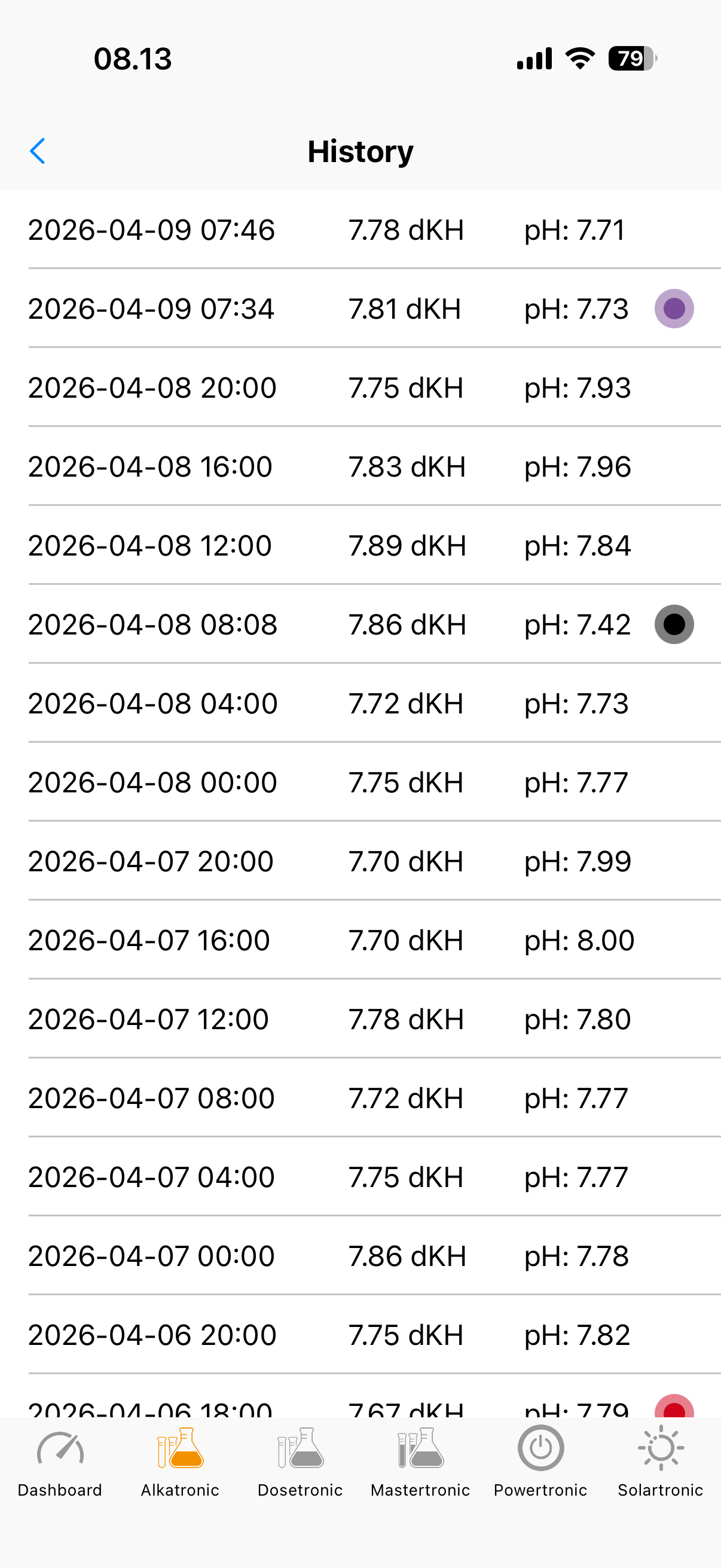Viewport: 721px width, 1568px height.
Task: Switch to the Solartronic tab
Action: click(x=660, y=1461)
